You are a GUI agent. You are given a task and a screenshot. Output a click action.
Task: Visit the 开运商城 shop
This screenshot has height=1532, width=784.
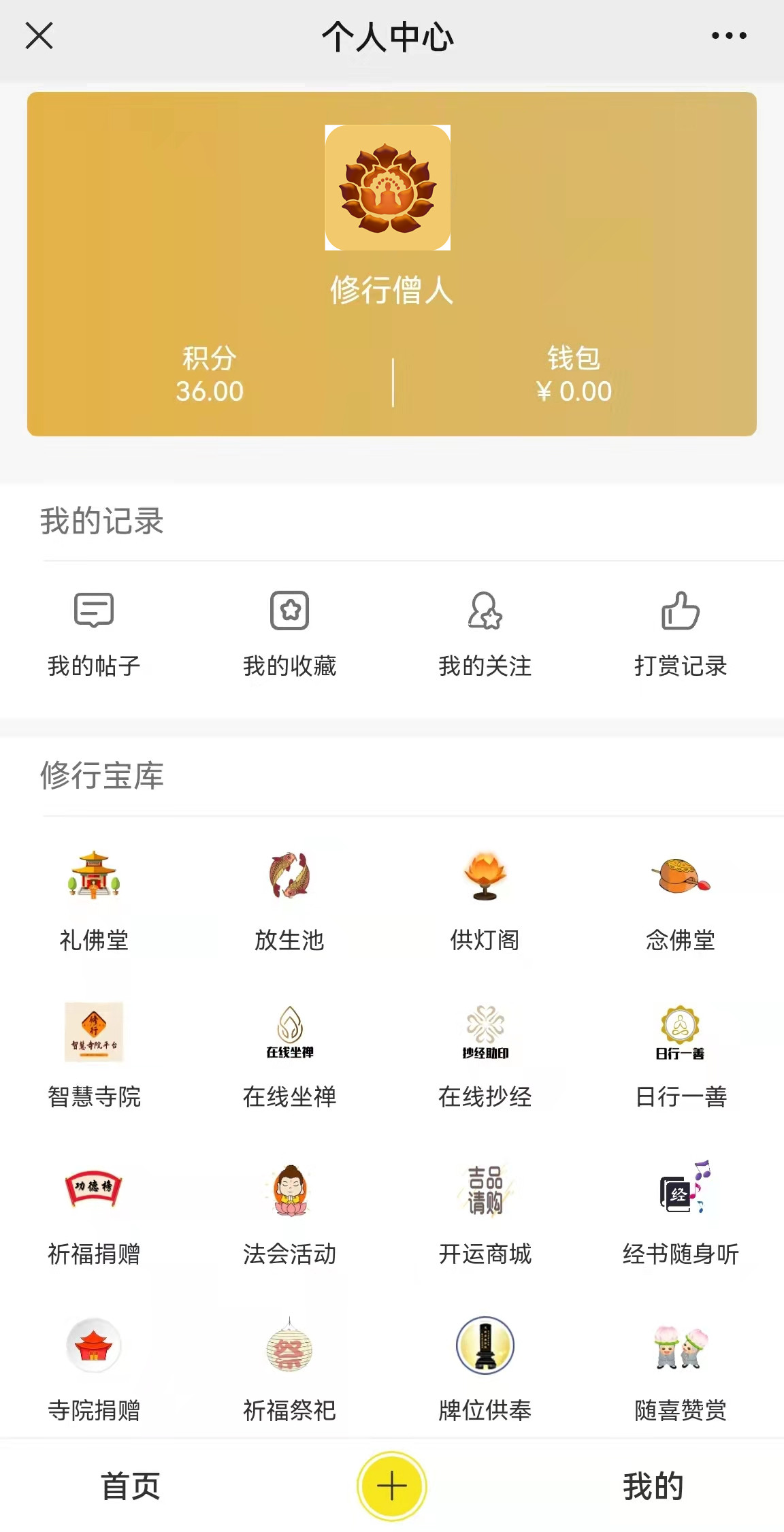coord(485,1213)
